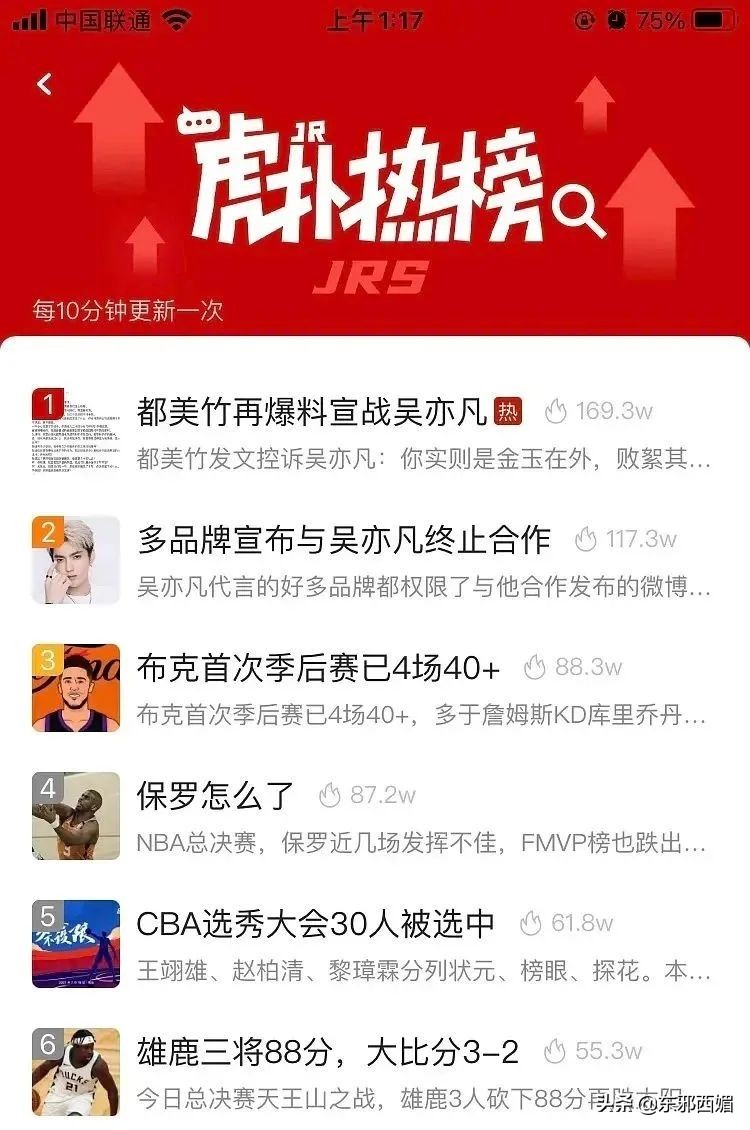This screenshot has width=750, height=1130.
Task: Open the topic 布克首次季后赛已4场40+
Action: 318,668
